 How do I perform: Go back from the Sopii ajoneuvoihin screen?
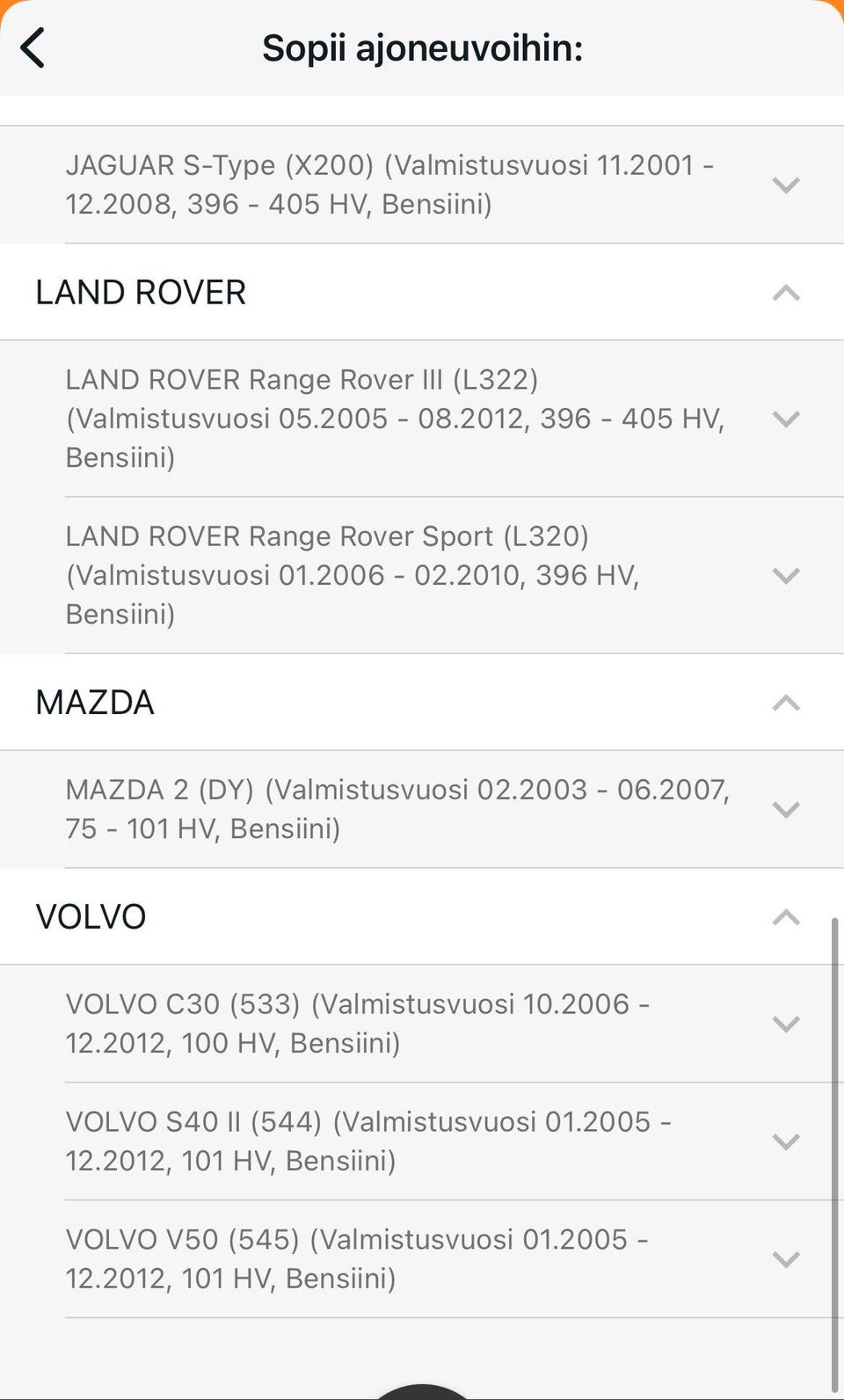point(33,47)
